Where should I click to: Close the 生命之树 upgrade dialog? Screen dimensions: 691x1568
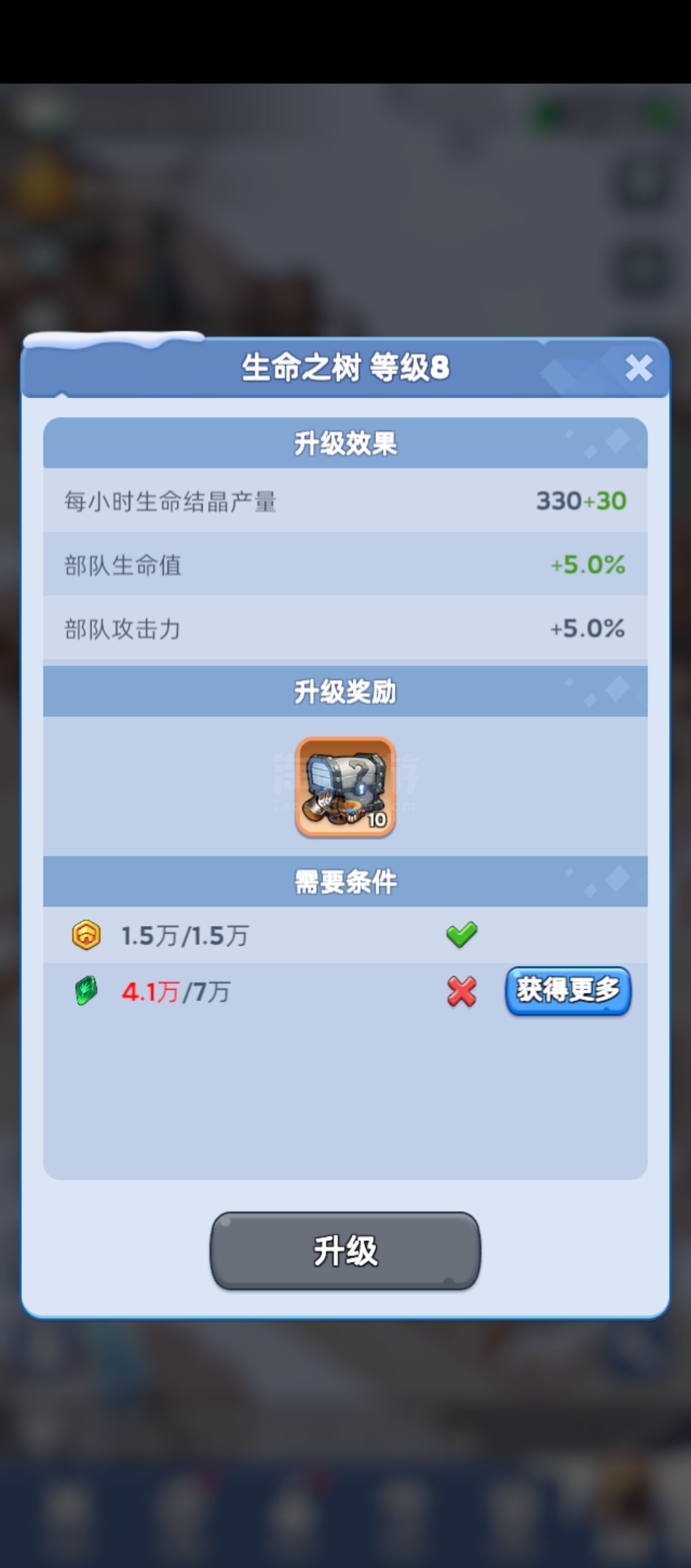coord(638,368)
